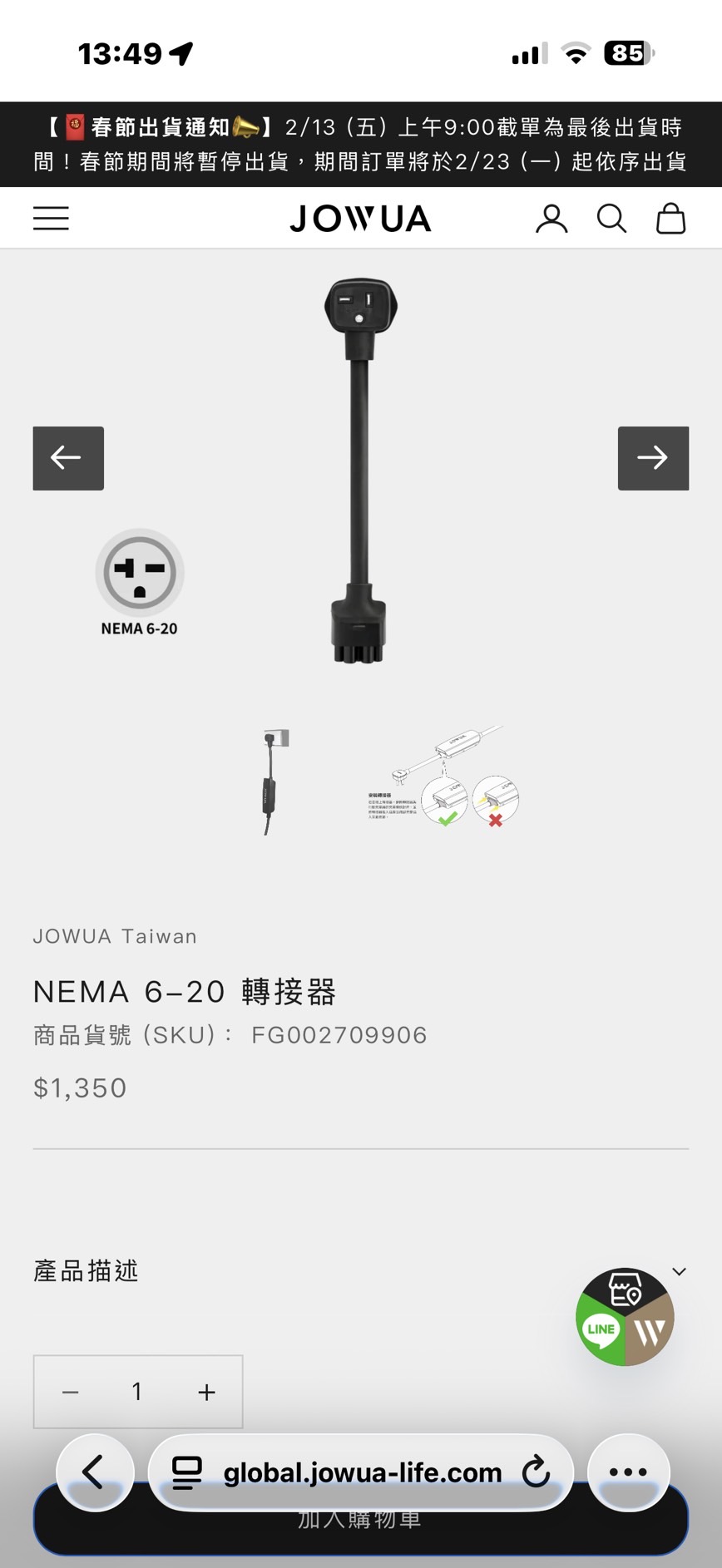The image size is (722, 1568).
Task: Open the hamburger menu
Action: pyautogui.click(x=51, y=219)
